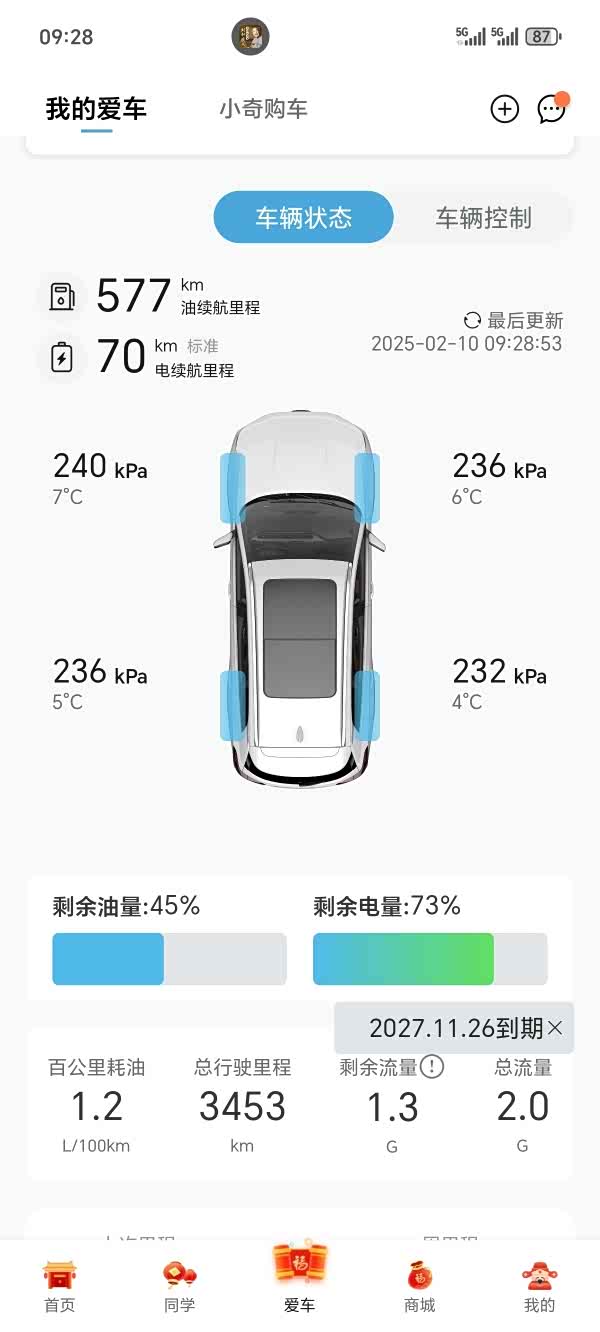
Task: Switch to 车辆控制 segment
Action: (483, 218)
